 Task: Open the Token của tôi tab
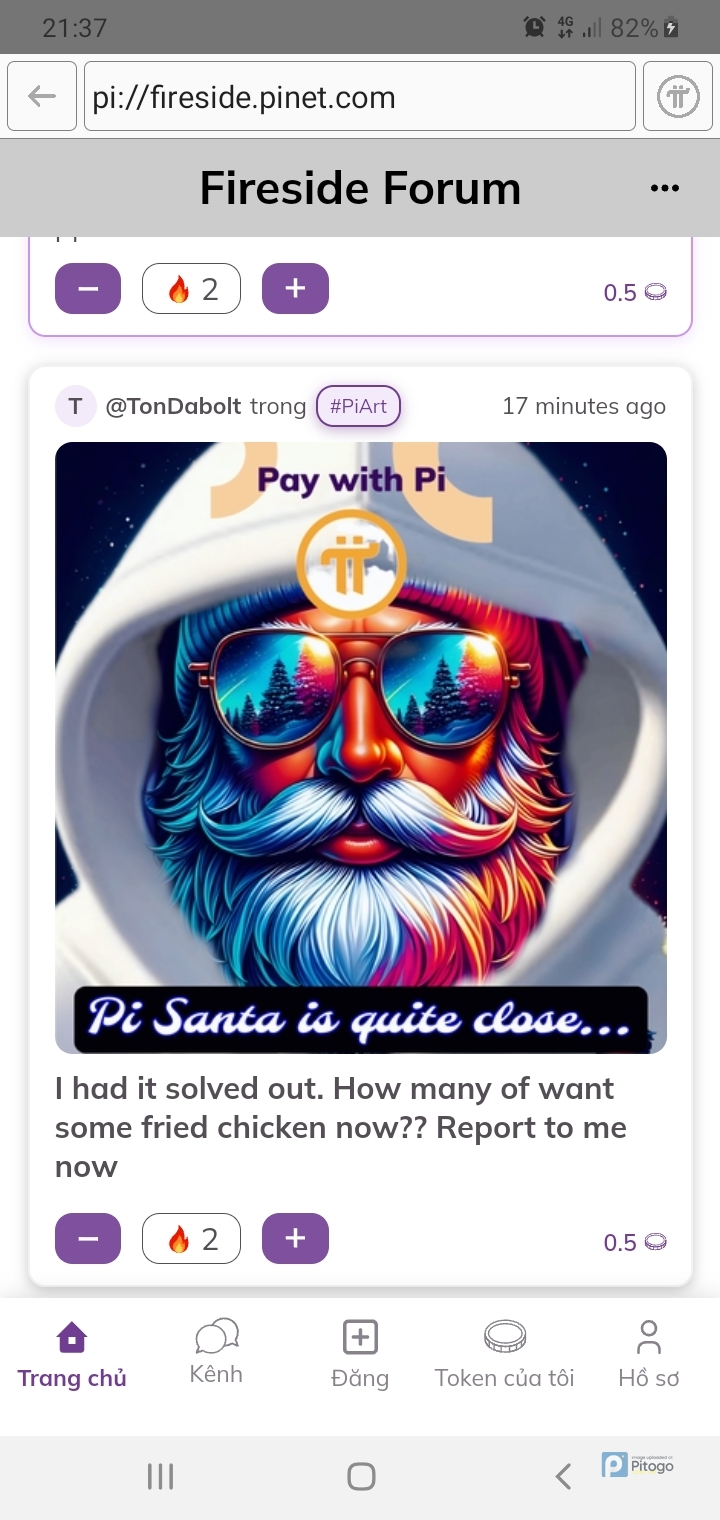(504, 1354)
